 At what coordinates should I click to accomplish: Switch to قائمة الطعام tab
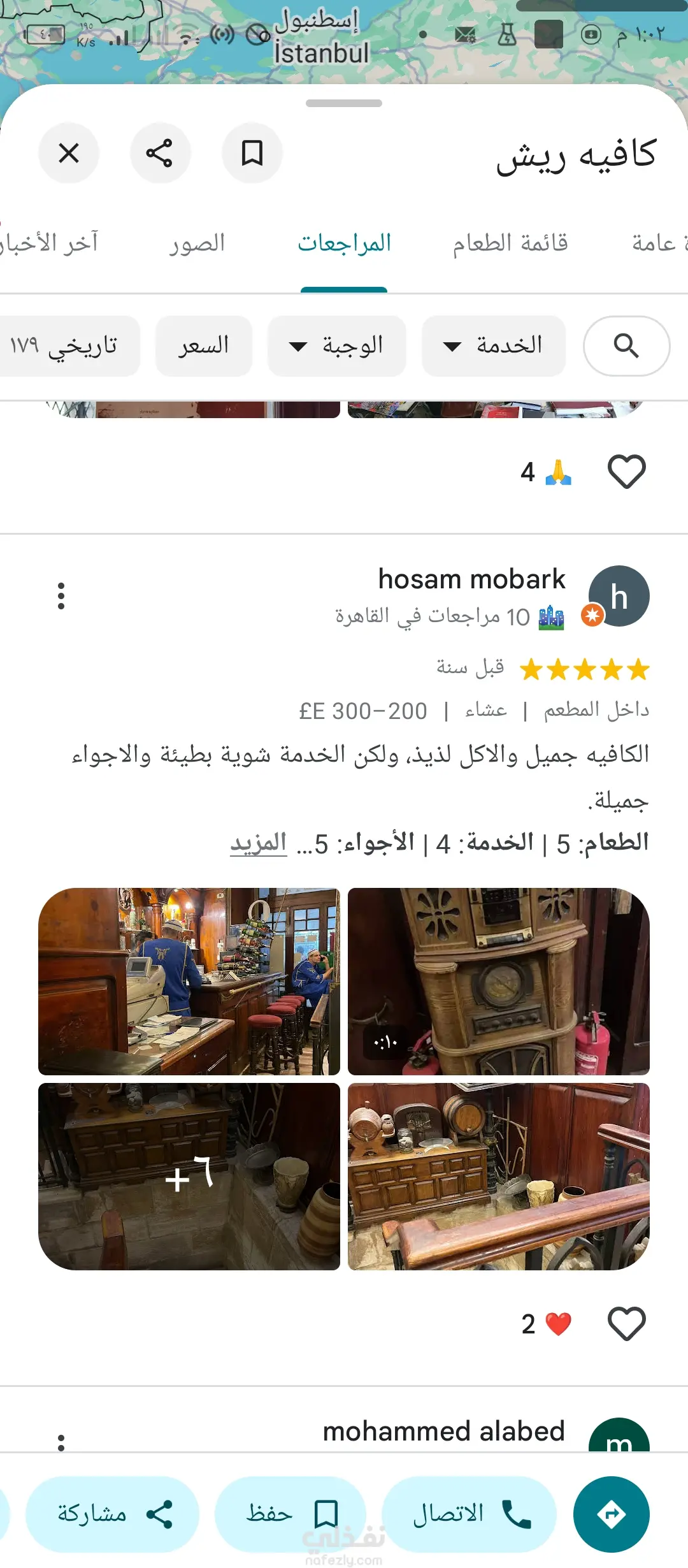pos(510,243)
